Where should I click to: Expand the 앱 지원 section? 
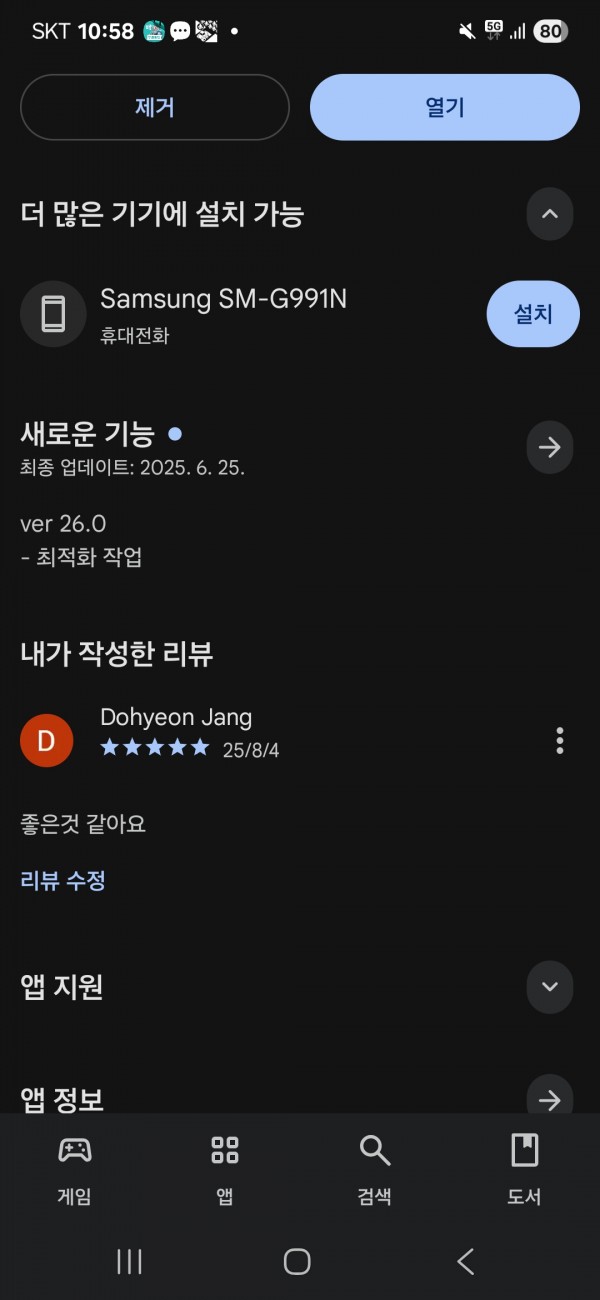pos(550,987)
